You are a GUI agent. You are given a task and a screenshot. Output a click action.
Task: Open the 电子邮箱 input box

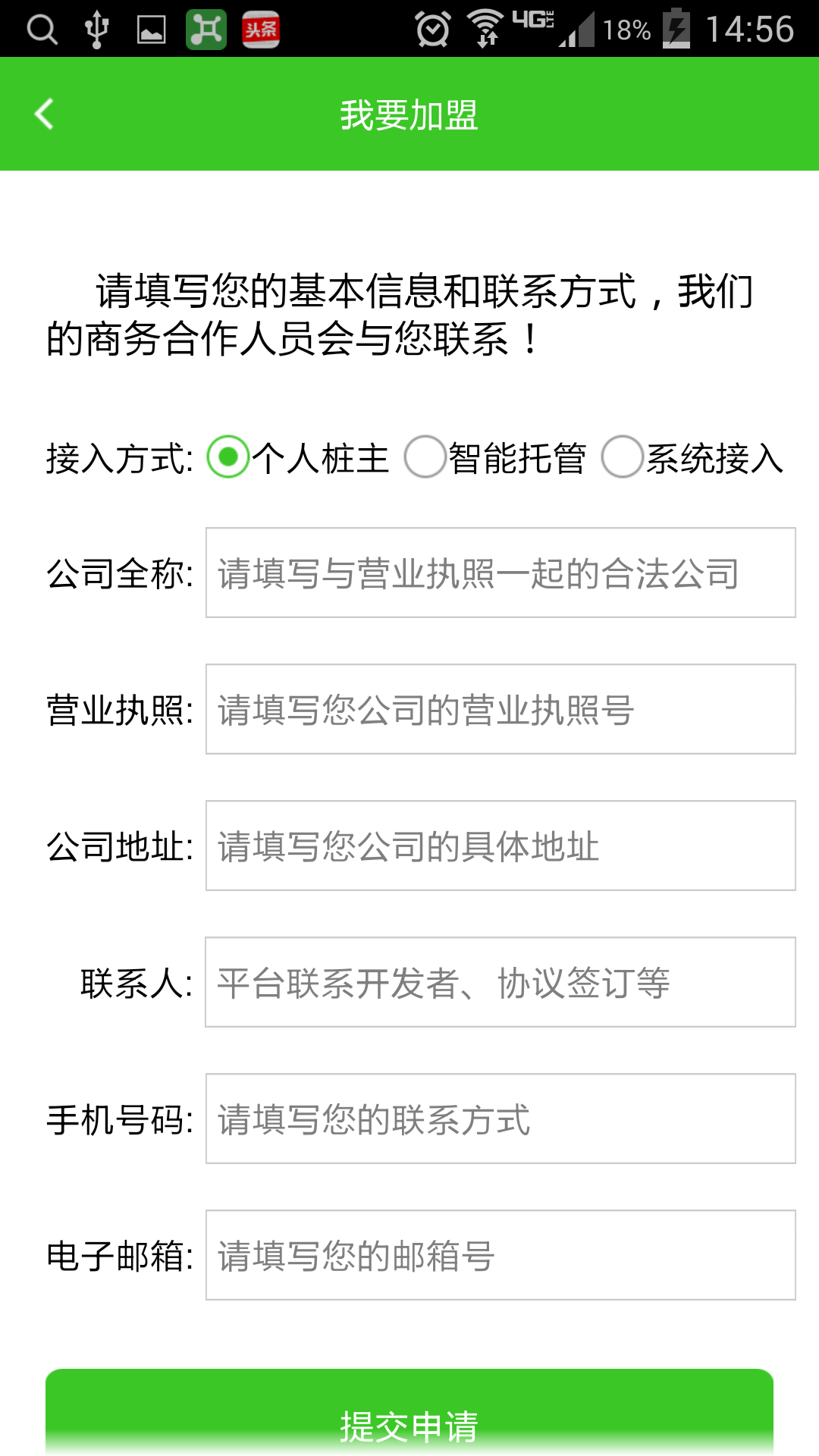click(500, 1255)
